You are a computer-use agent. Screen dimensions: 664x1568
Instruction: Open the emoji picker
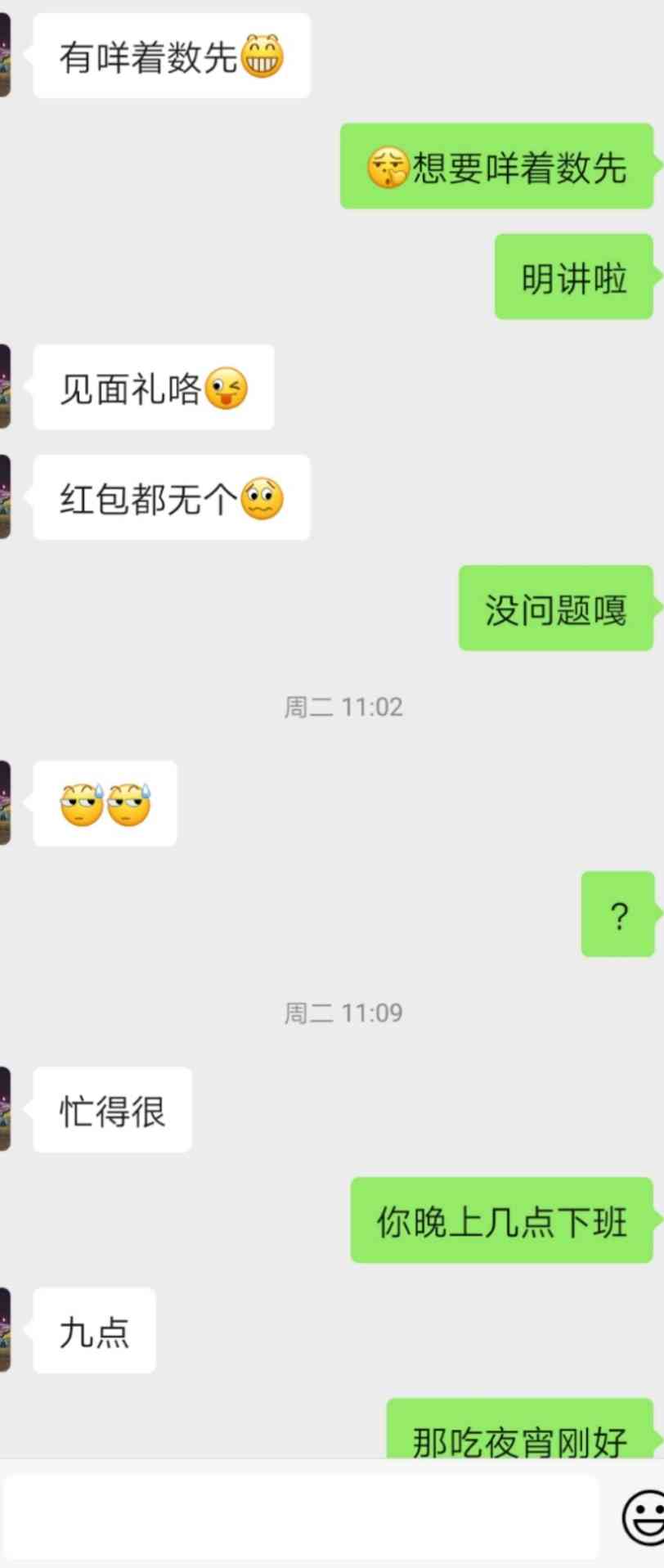pos(644,1517)
